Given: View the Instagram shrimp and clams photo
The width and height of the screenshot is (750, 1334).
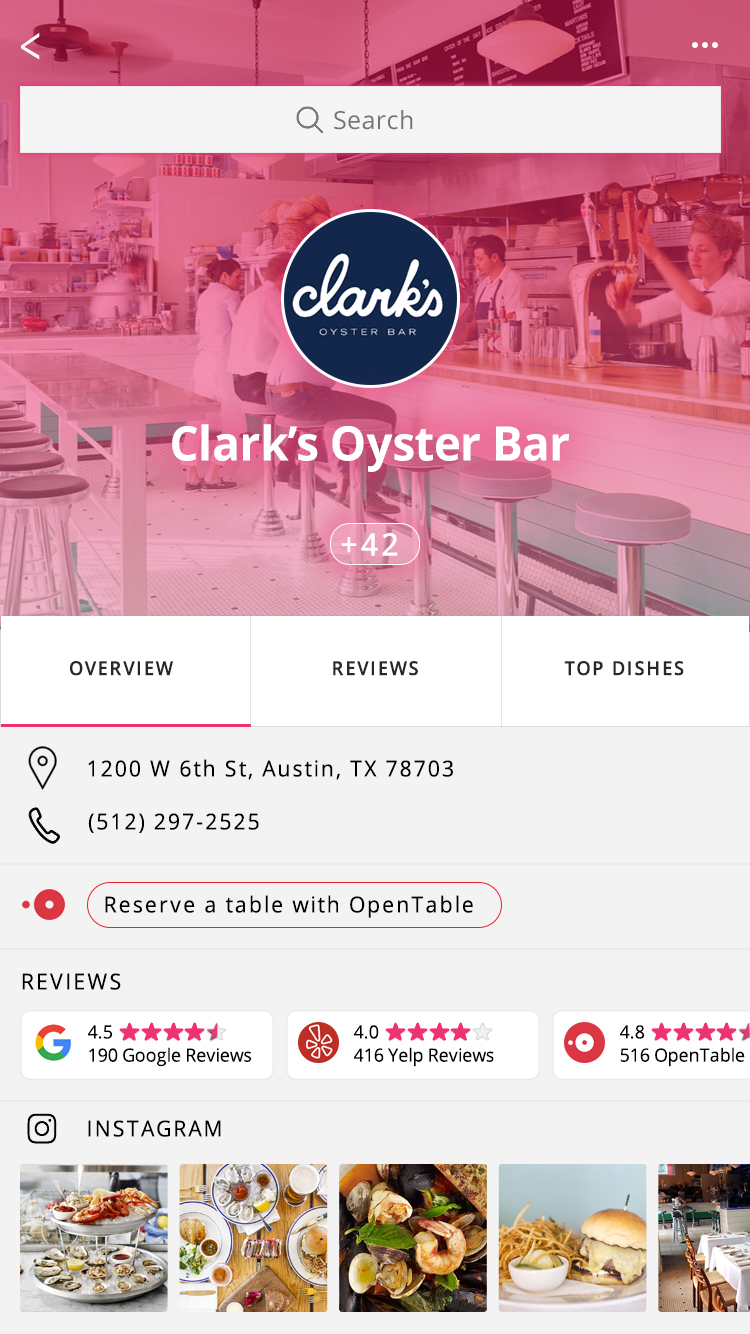Looking at the screenshot, I should [x=413, y=1237].
